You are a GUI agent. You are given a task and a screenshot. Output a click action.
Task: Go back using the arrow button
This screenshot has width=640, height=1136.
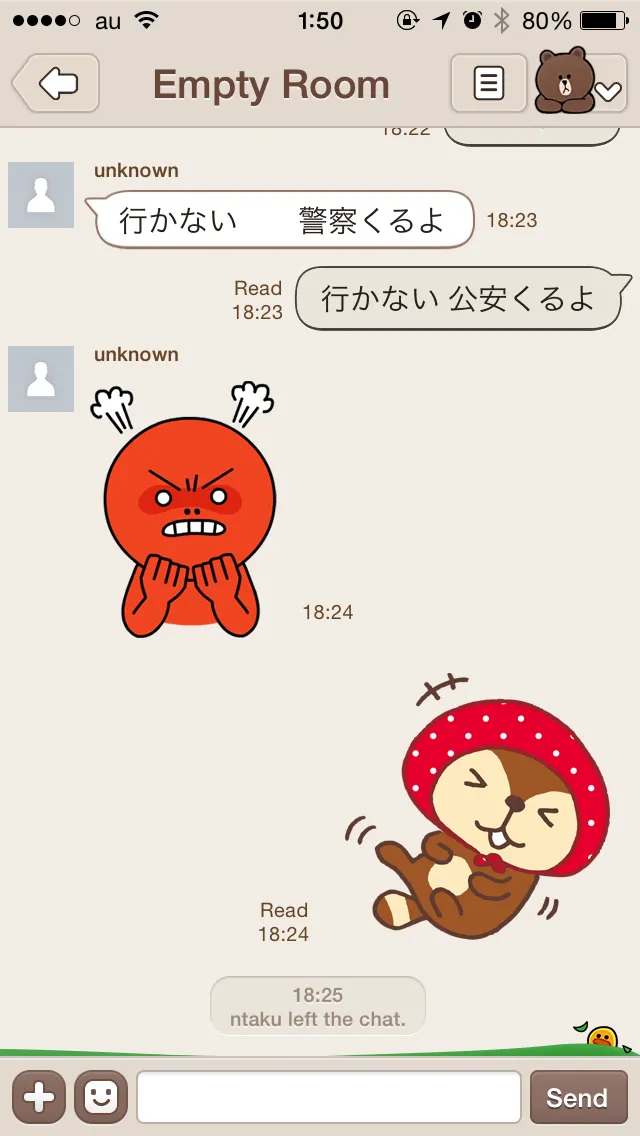57,83
